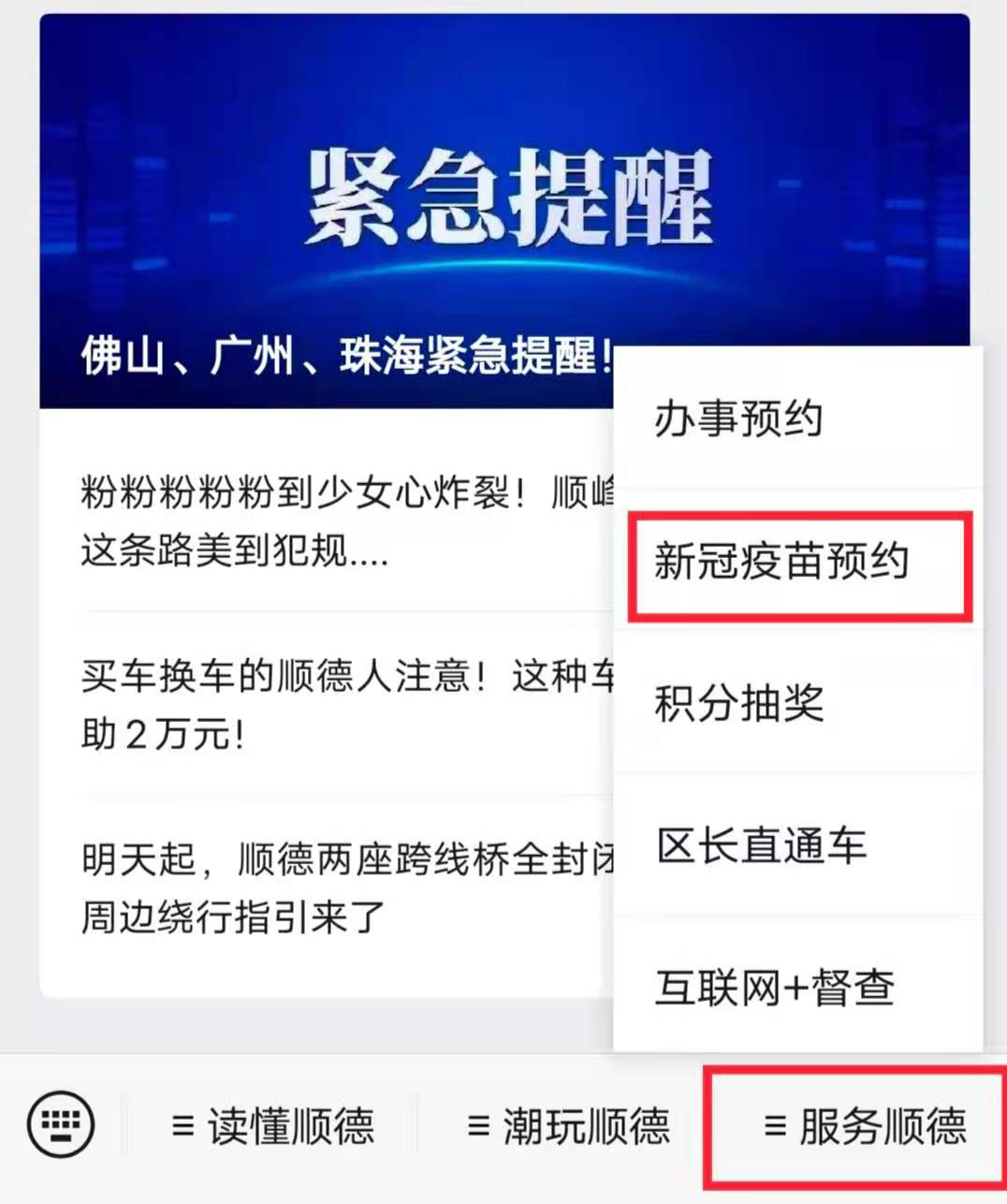Image resolution: width=1007 pixels, height=1204 pixels.
Task: Open 积分抽奖 from the menu
Action: 797,703
